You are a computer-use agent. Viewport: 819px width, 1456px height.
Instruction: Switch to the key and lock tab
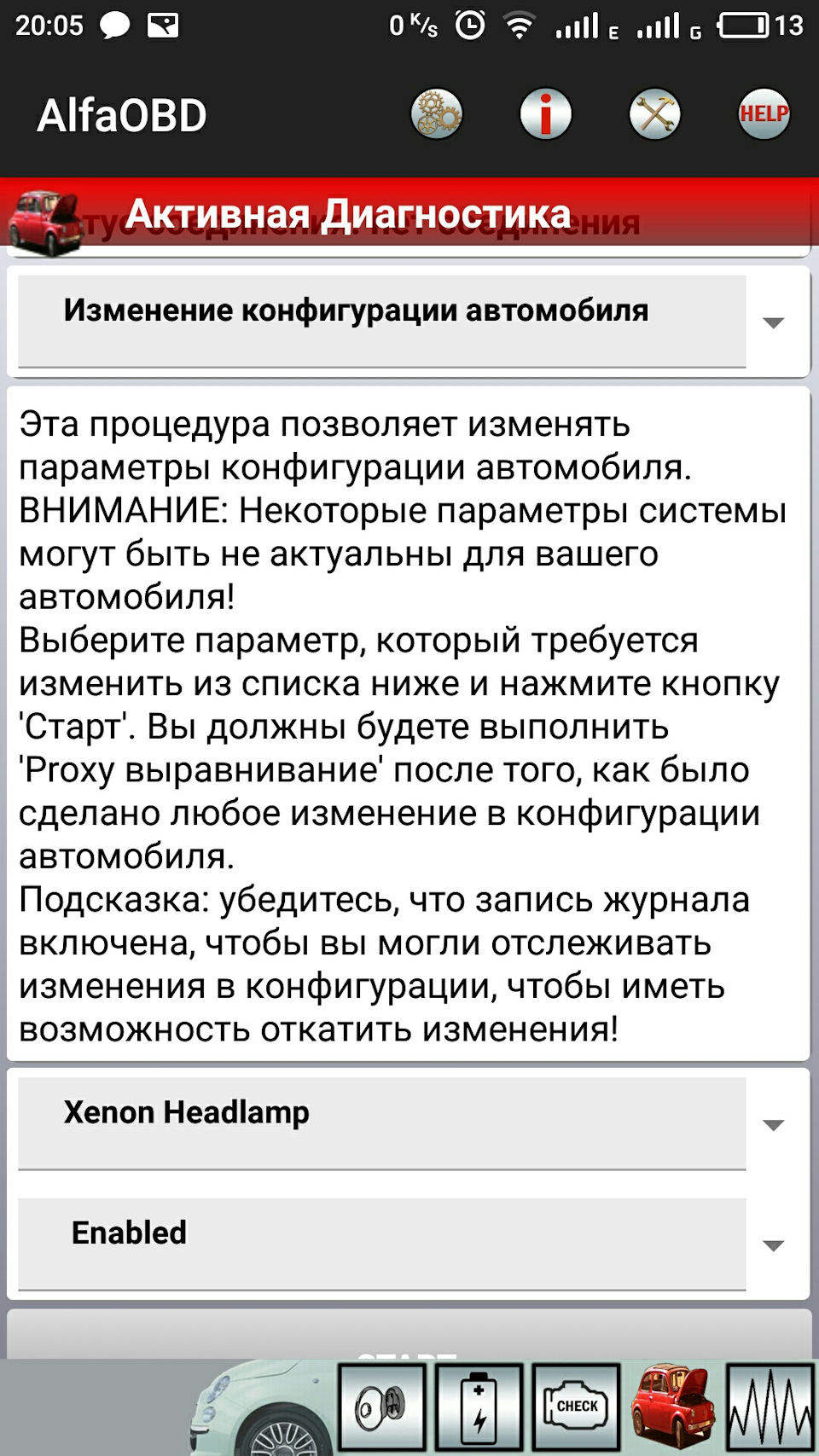pos(381,1407)
